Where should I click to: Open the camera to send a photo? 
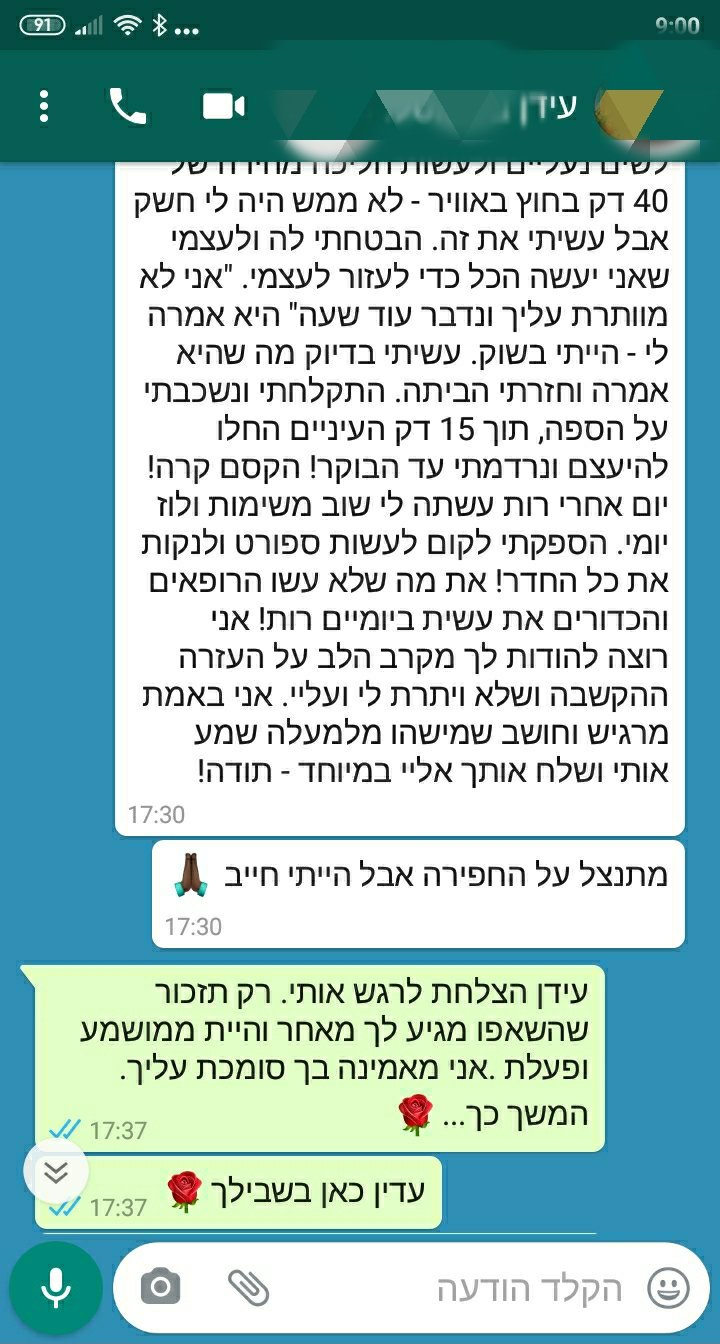click(160, 1287)
